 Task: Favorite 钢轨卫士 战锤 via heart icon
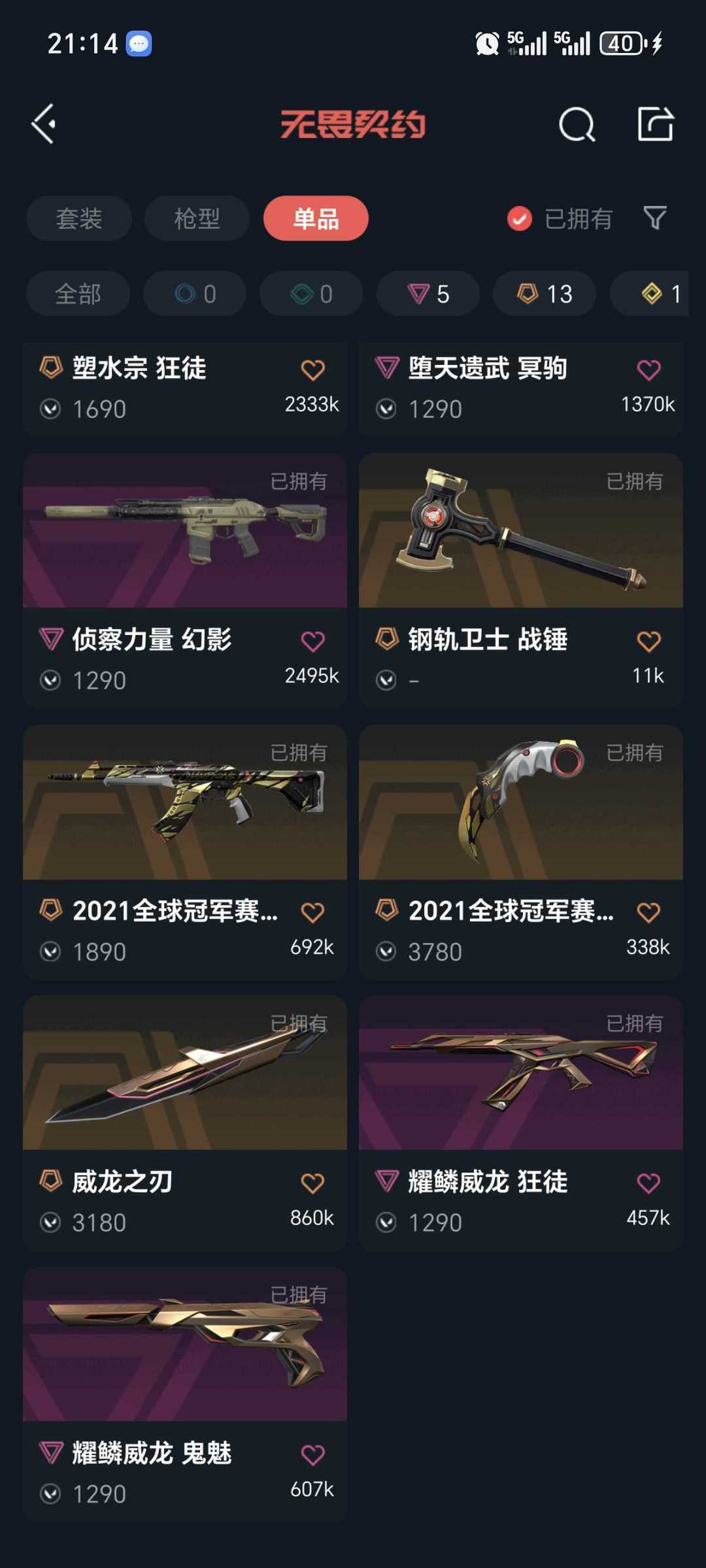pos(648,640)
